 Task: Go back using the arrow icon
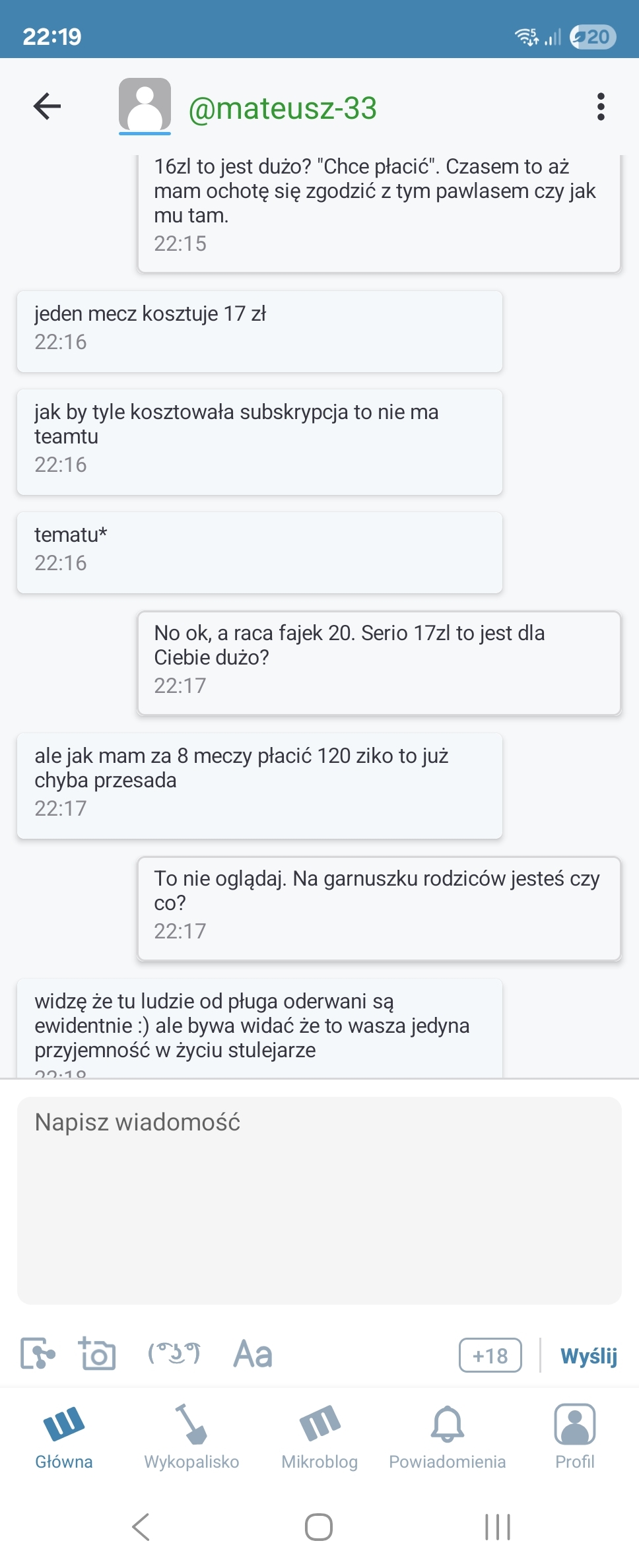click(x=47, y=106)
